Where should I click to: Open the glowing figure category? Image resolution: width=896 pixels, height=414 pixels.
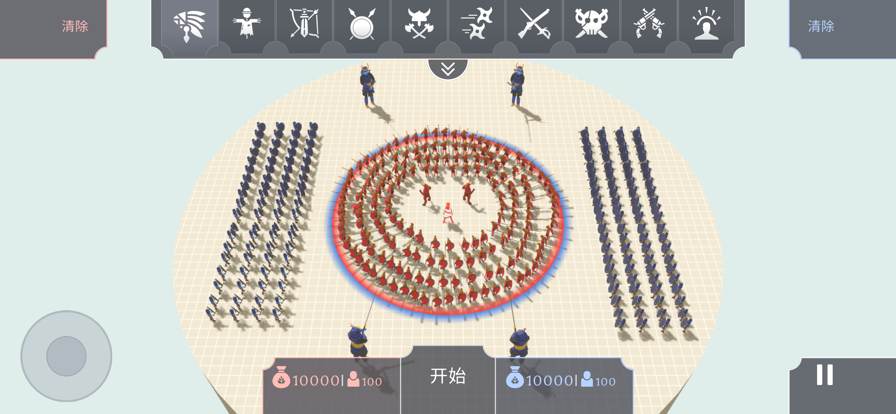706,22
